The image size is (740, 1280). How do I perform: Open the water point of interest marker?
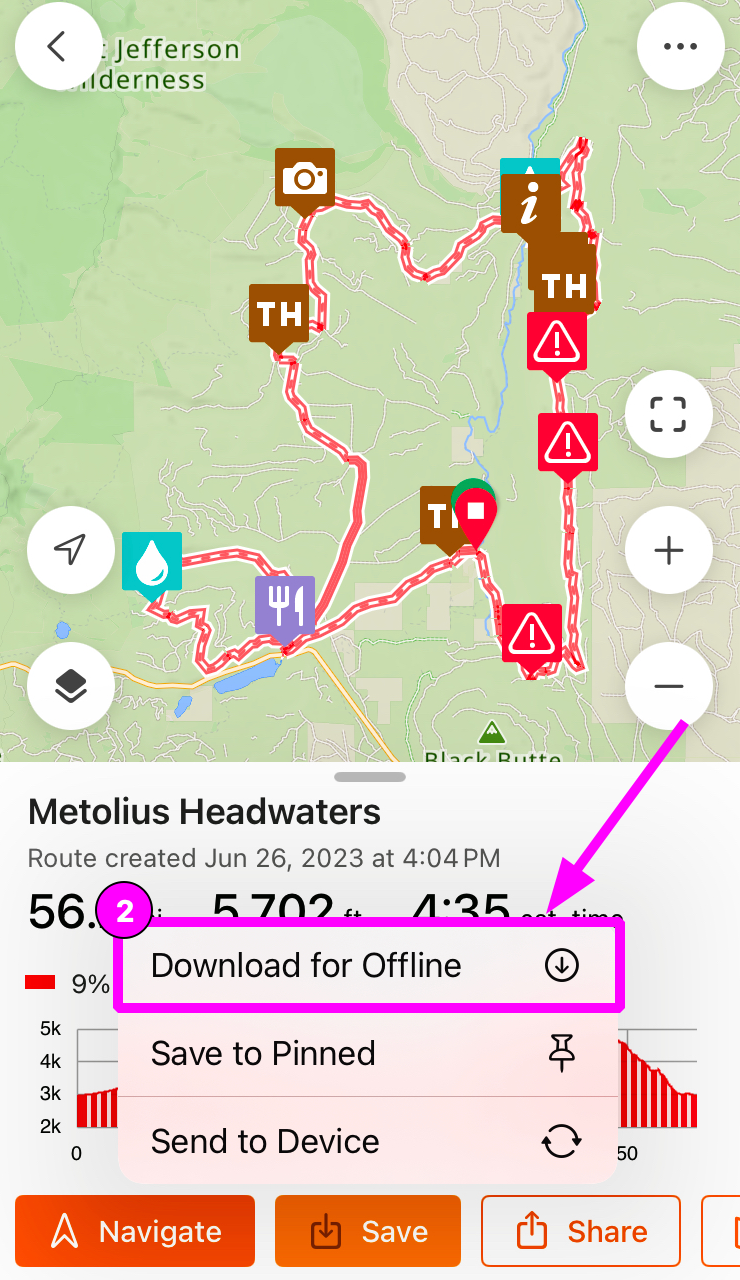pyautogui.click(x=152, y=562)
